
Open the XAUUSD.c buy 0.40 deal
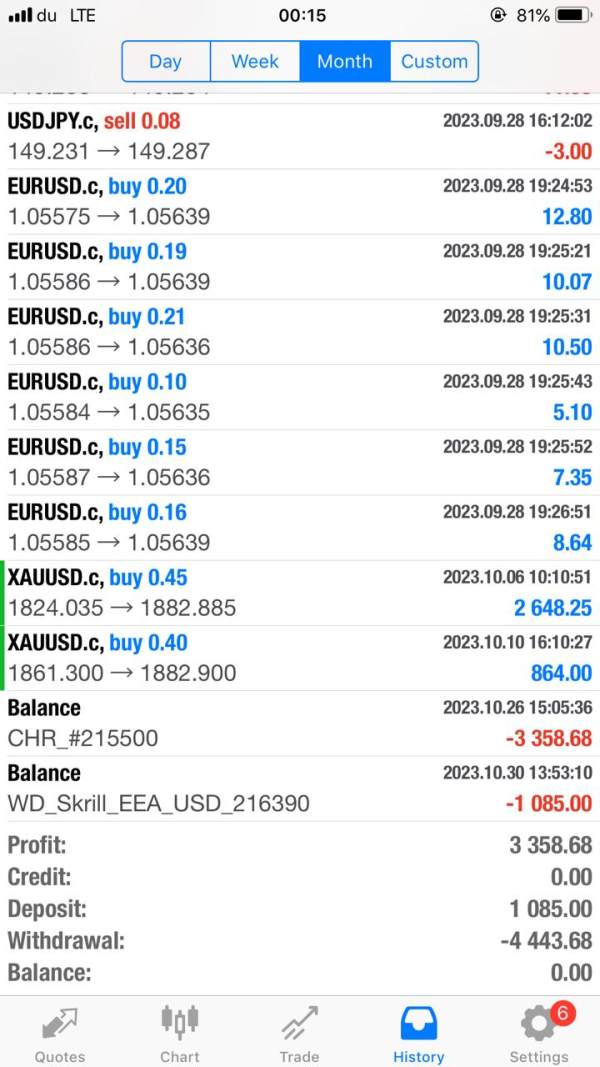tap(300, 659)
